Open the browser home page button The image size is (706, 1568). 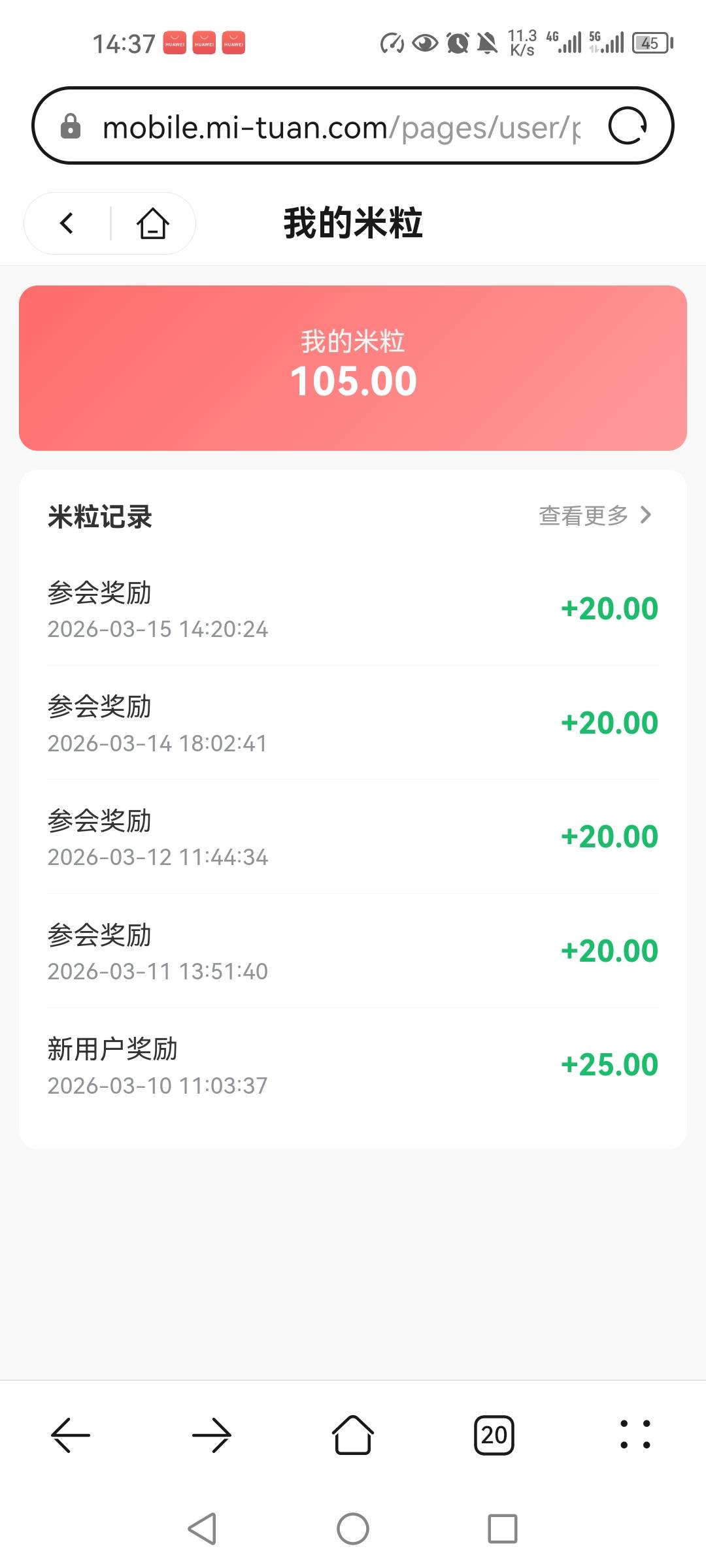tap(353, 1435)
